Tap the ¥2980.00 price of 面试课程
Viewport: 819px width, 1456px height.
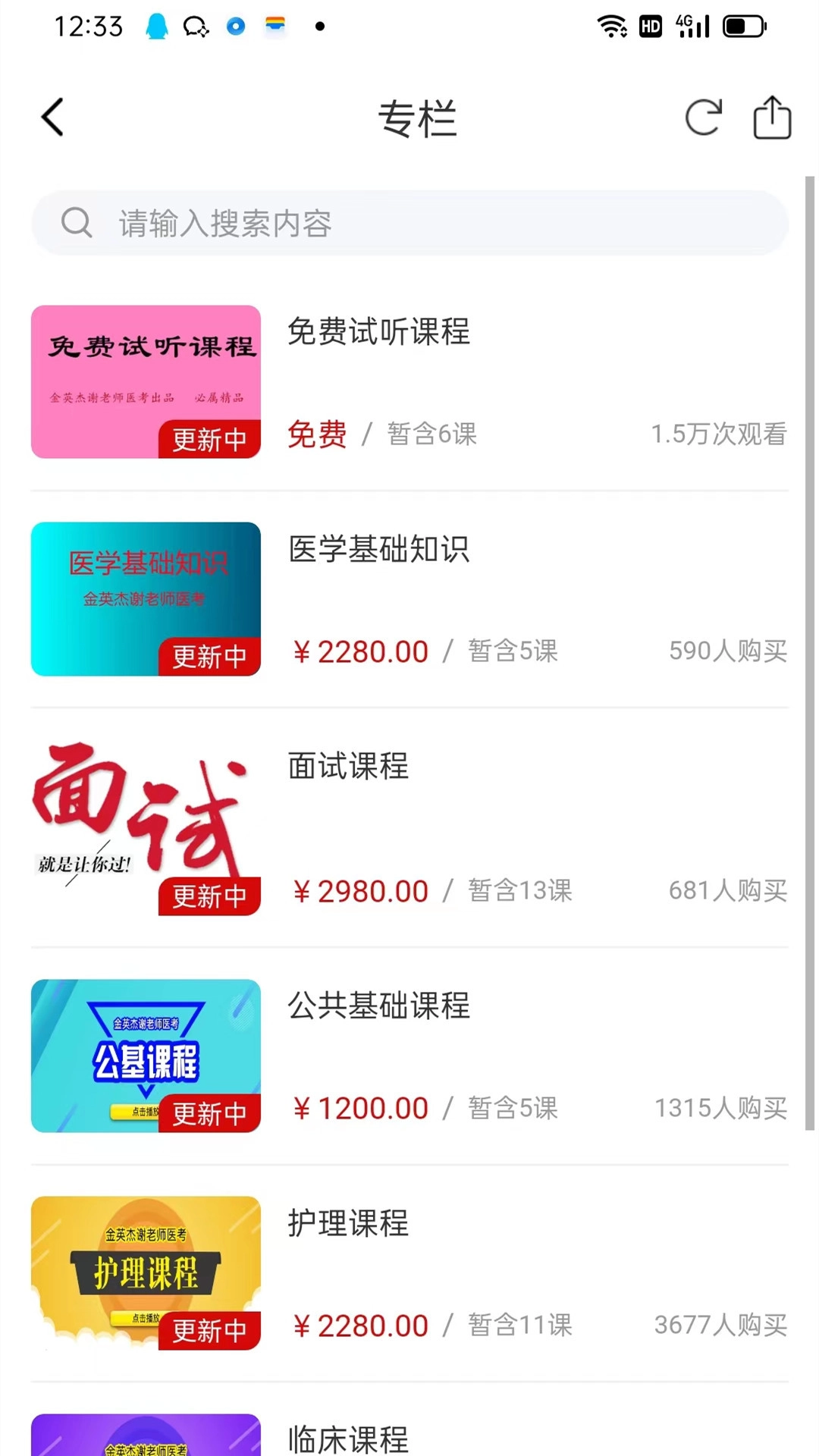click(361, 890)
